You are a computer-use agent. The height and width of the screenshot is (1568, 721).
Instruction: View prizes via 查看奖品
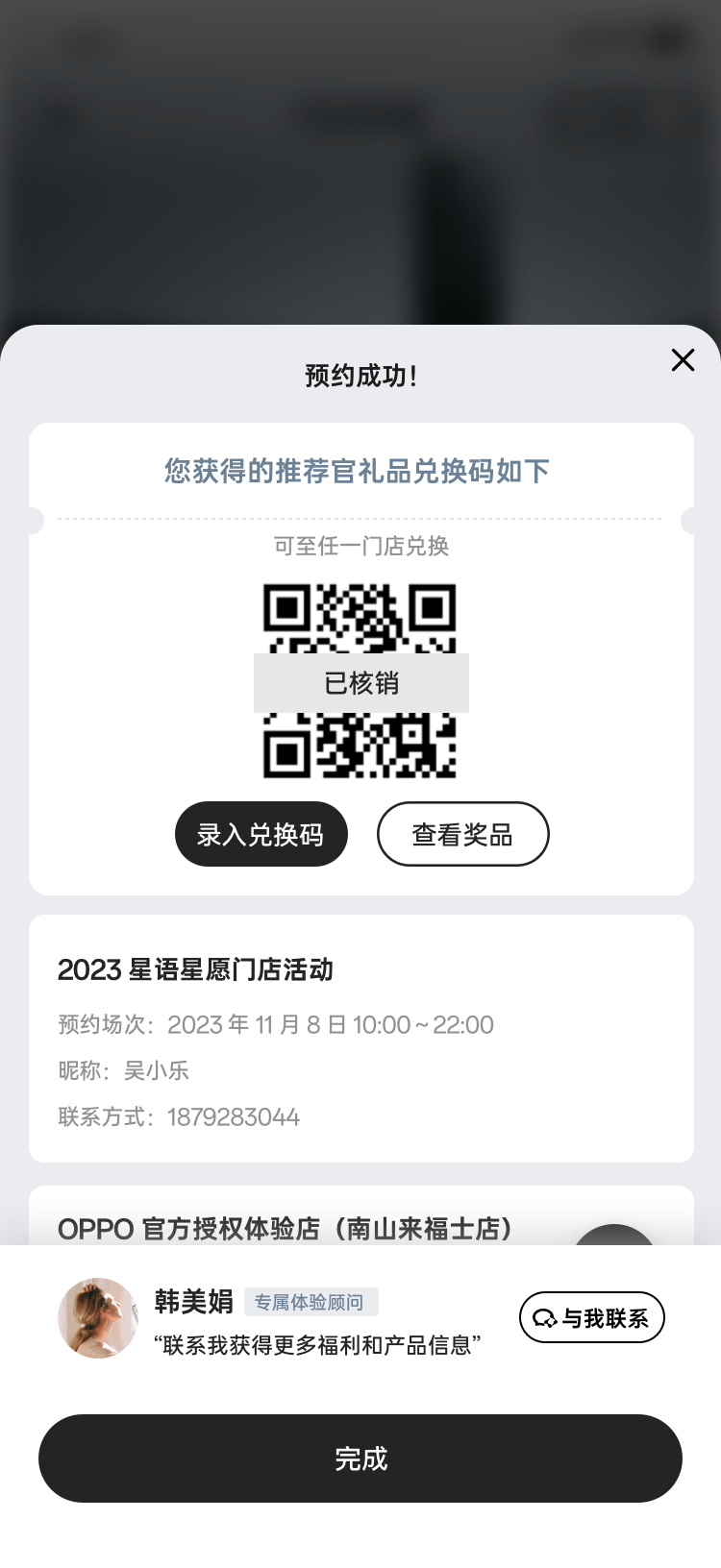[x=462, y=834]
